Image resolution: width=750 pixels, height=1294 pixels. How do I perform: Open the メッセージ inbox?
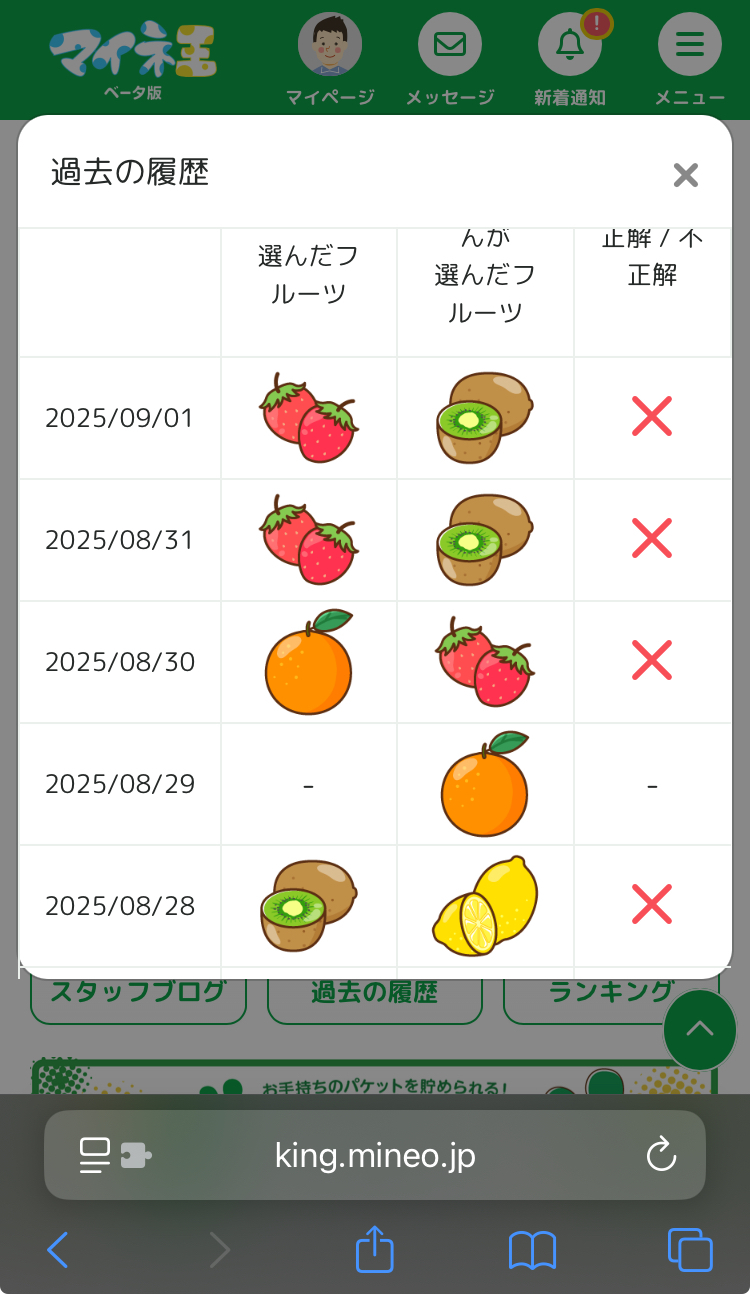[450, 46]
